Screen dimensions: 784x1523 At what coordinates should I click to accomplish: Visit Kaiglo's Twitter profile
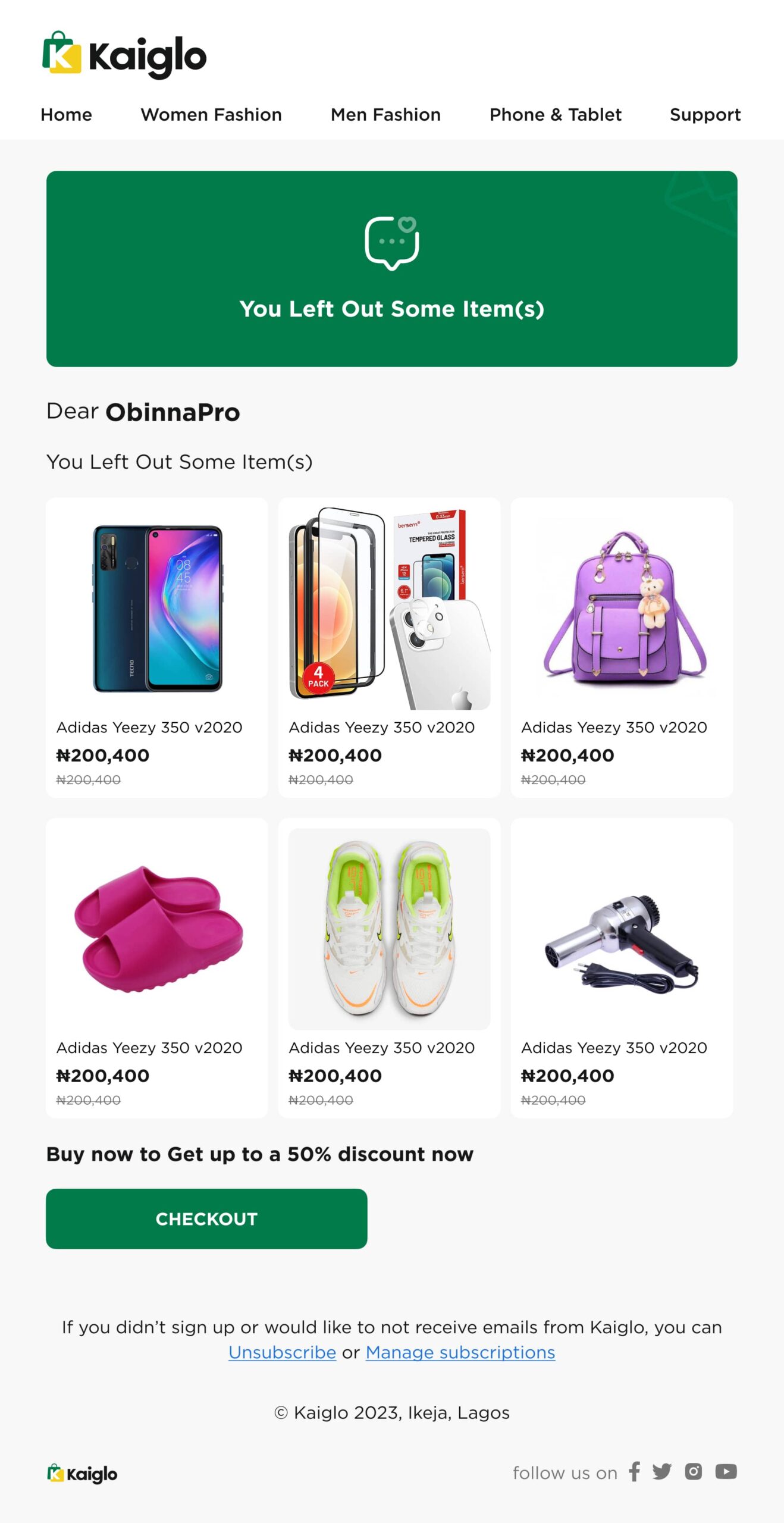(661, 1471)
